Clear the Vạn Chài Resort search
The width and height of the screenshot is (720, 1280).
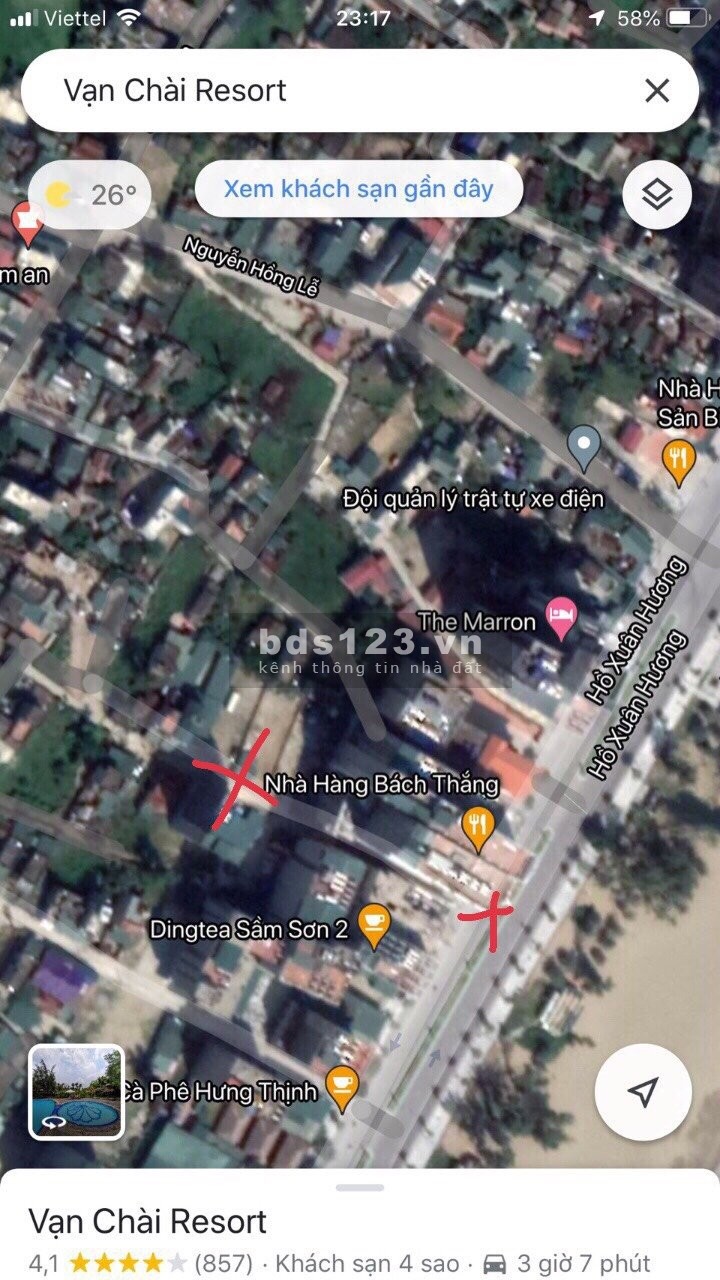[657, 91]
